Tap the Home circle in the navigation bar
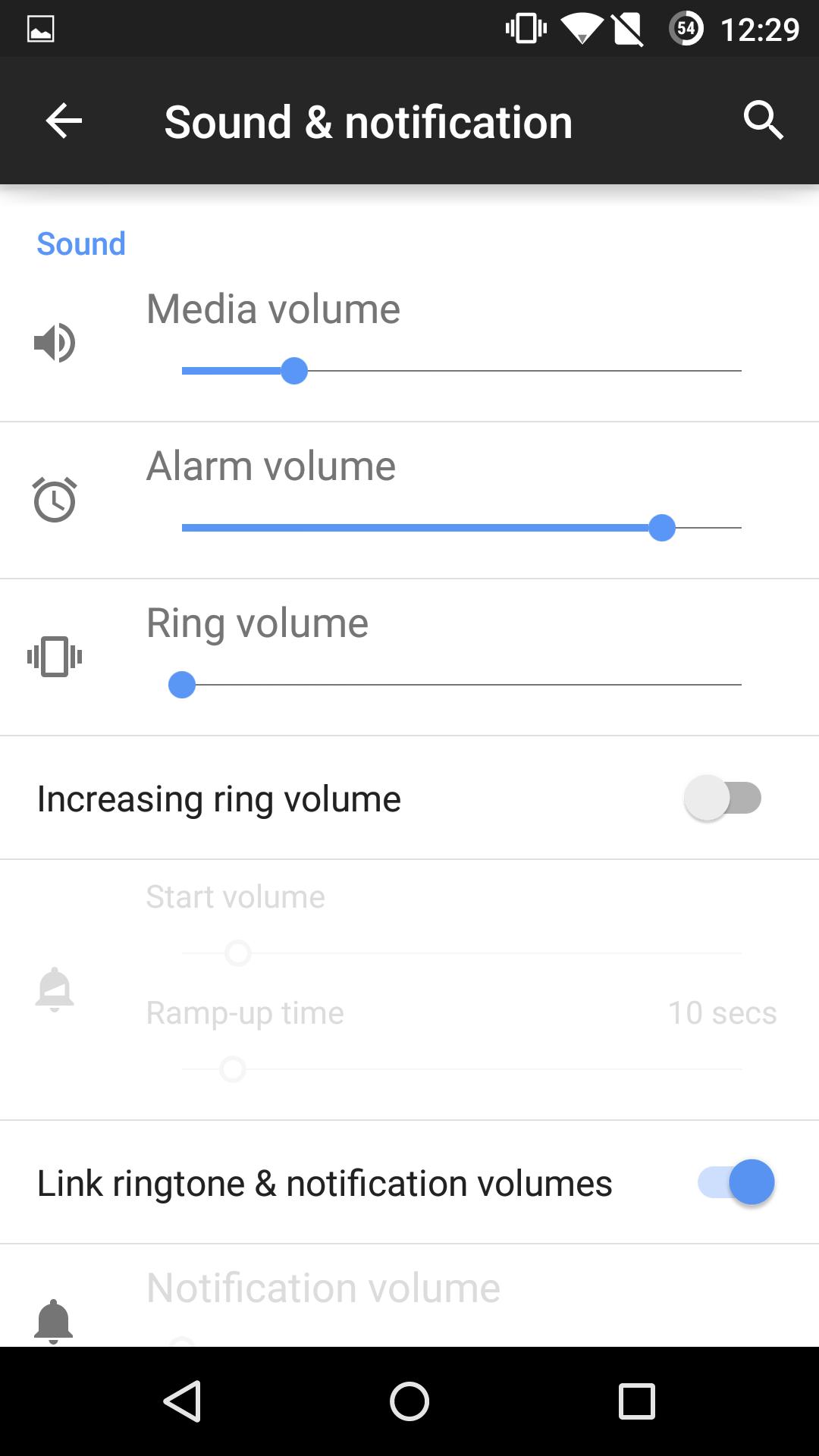 (409, 1399)
